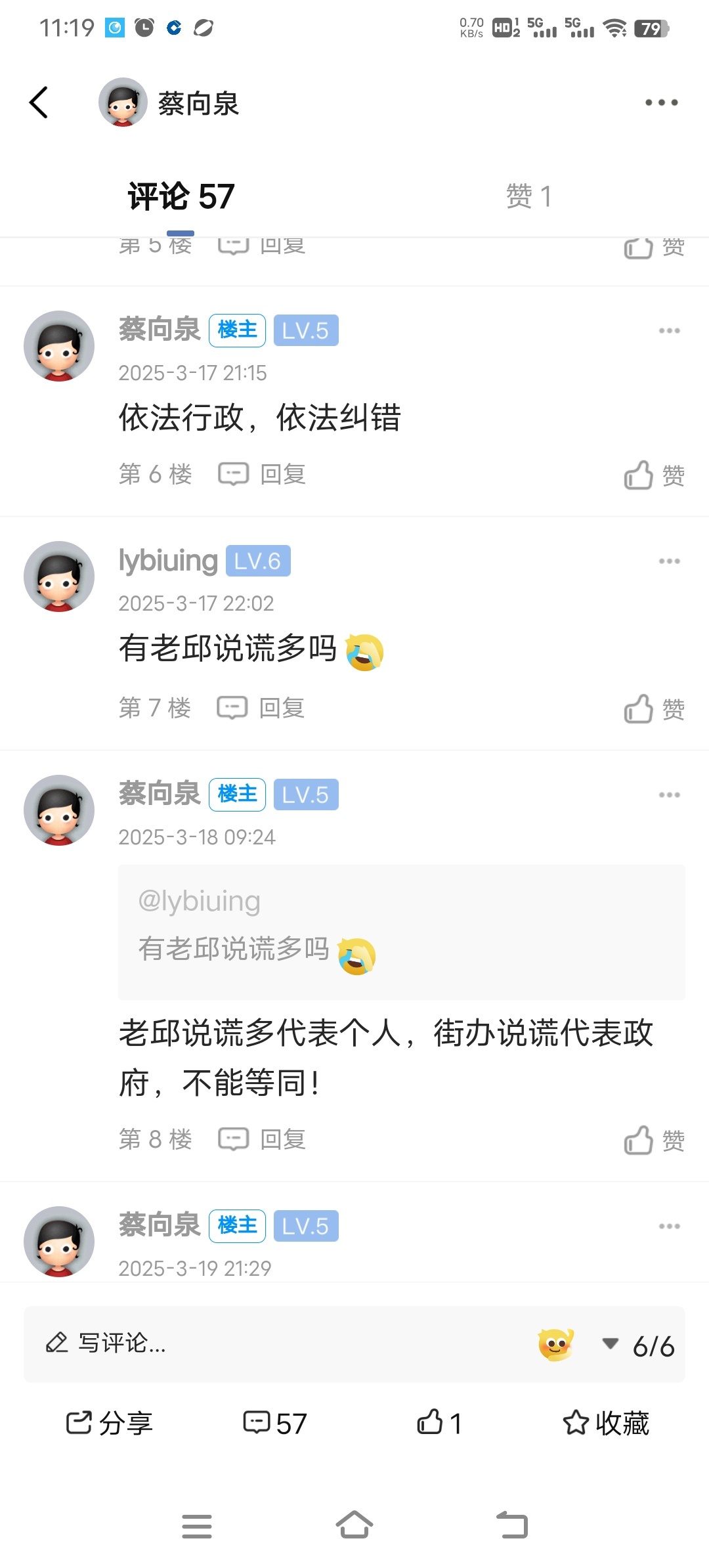709x1568 pixels.
Task: Like lybiuing's 第 7 楼 comment
Action: 654,709
